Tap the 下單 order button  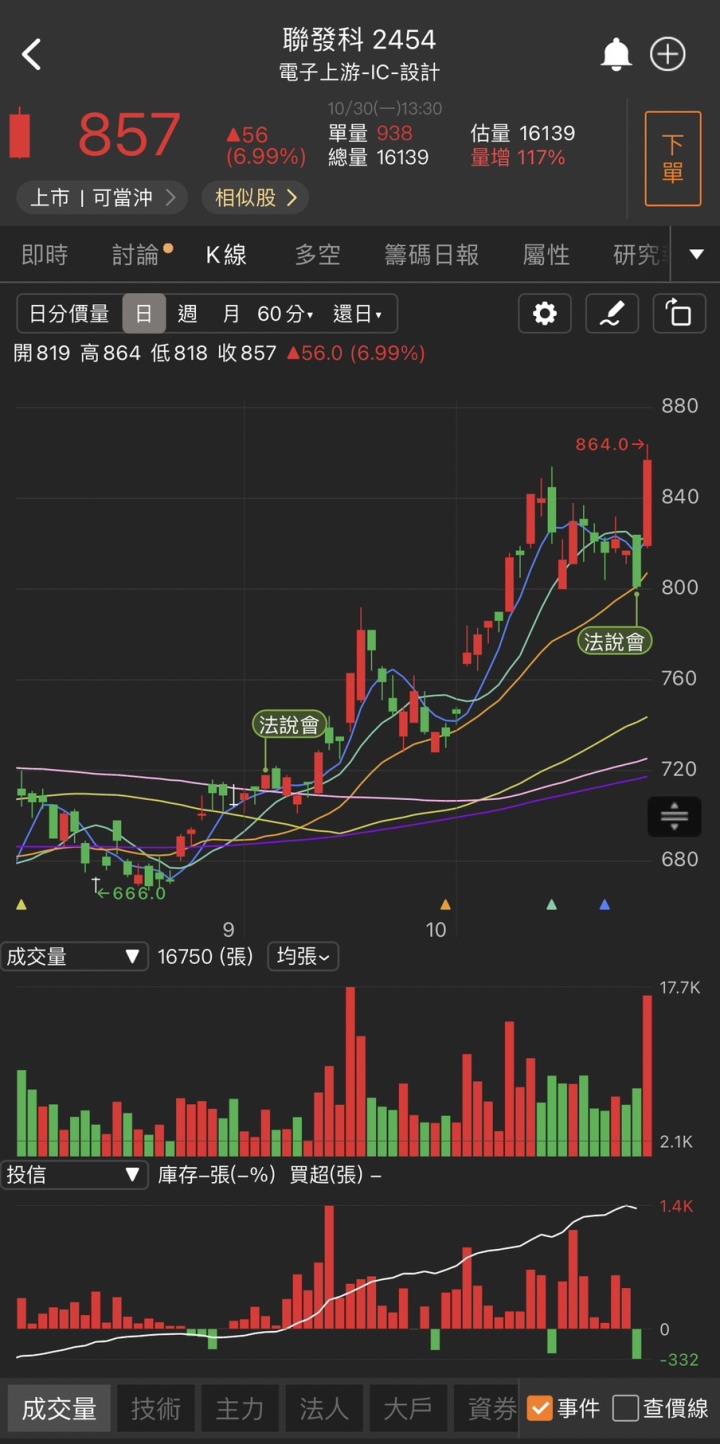pyautogui.click(x=673, y=159)
